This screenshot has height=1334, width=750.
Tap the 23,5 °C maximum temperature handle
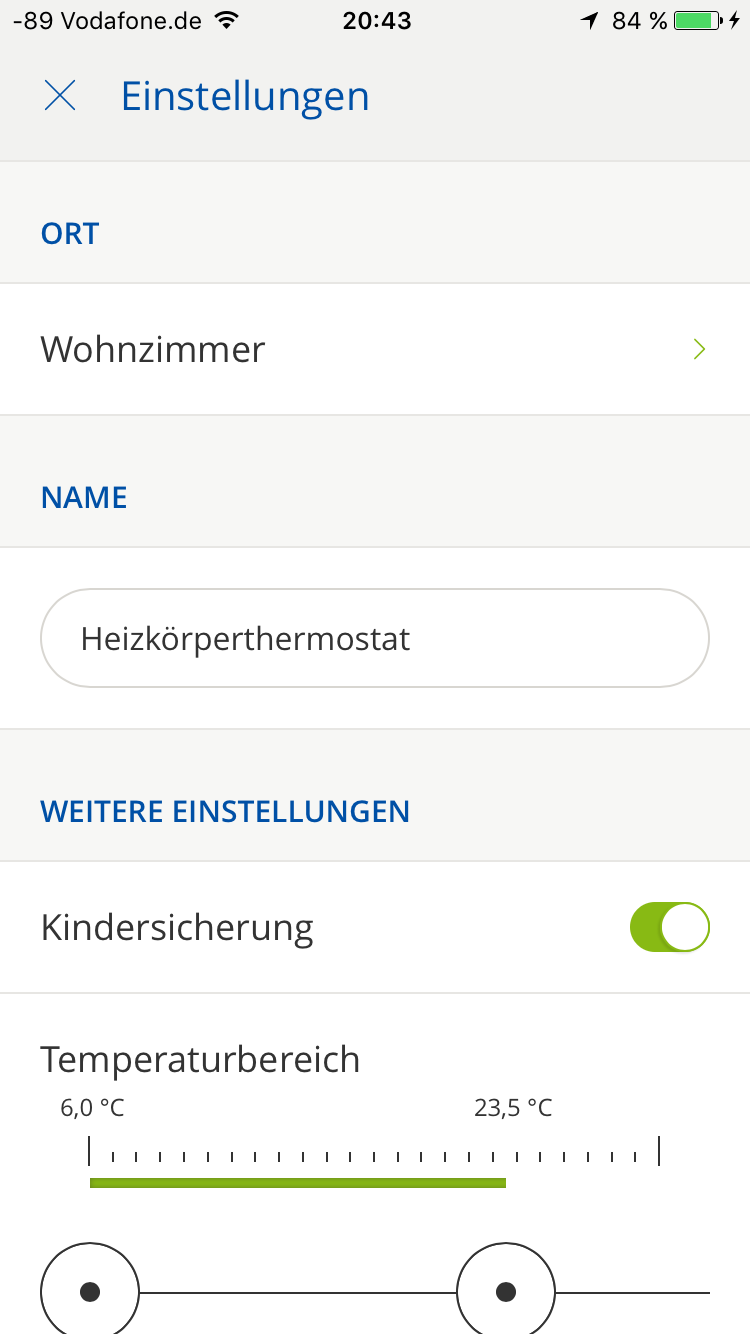pyautogui.click(x=506, y=1291)
